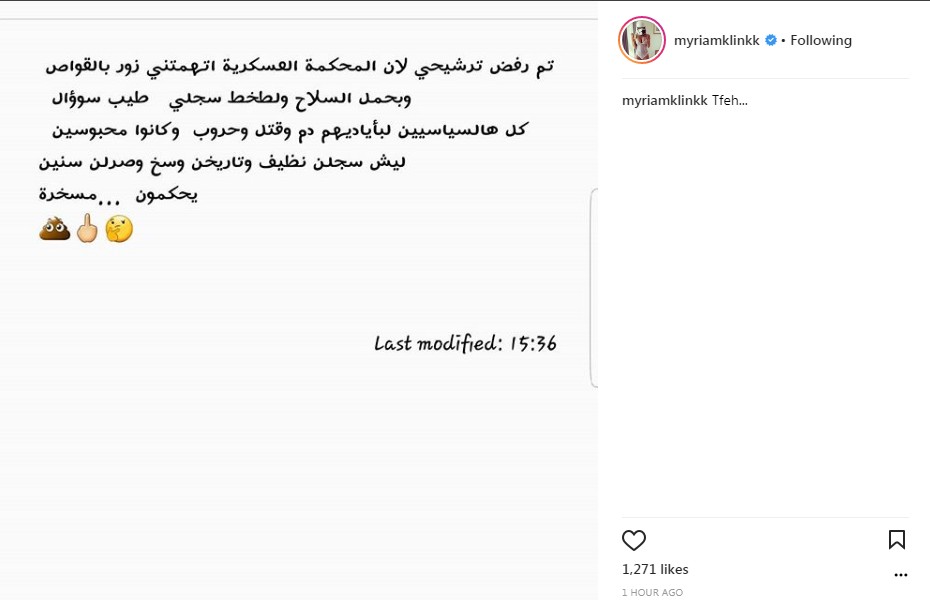
Task: Like the post with the heart icon
Action: (x=634, y=540)
